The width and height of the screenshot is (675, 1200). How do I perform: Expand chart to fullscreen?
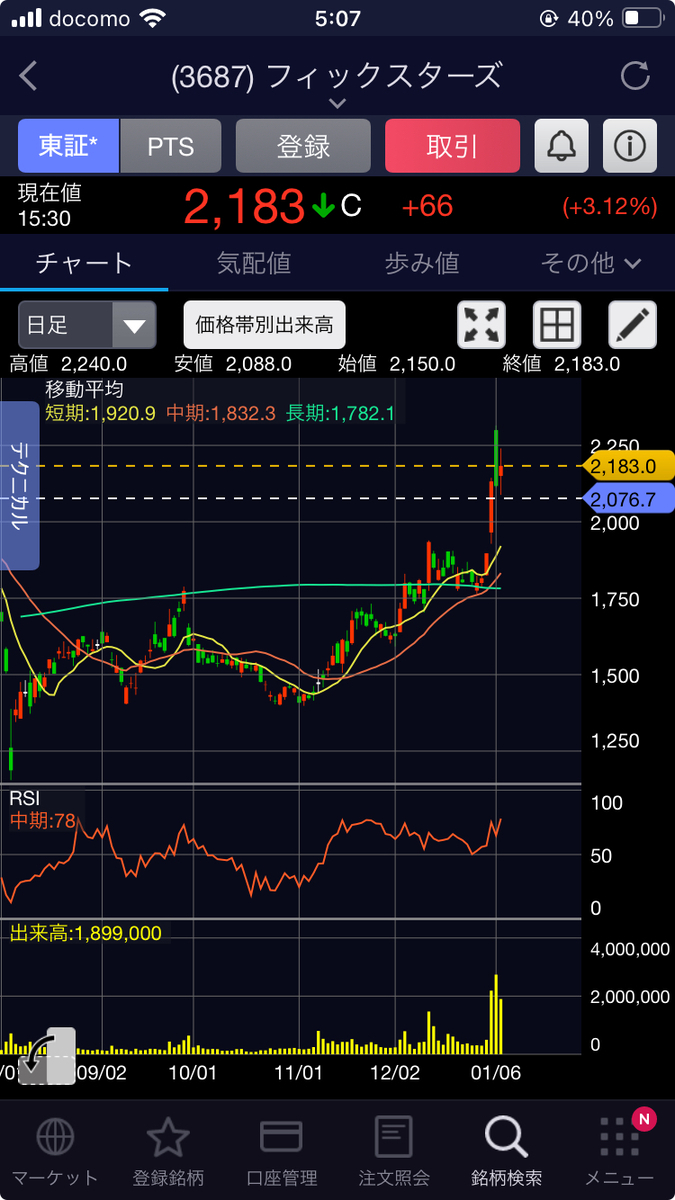[x=482, y=325]
